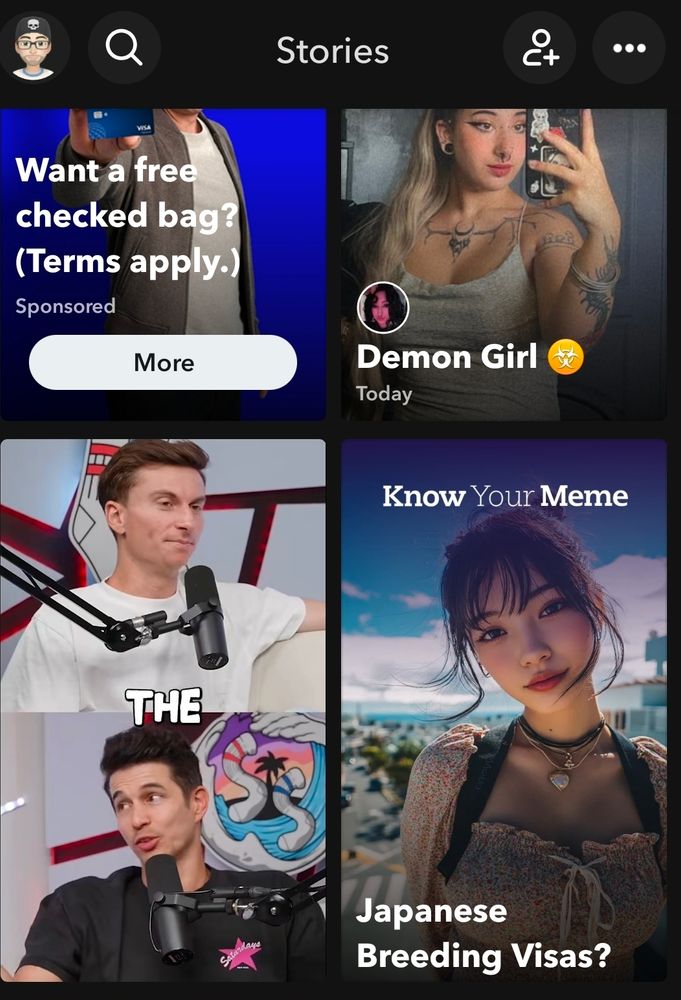Image resolution: width=681 pixels, height=1000 pixels.
Task: Open the Japanese Breeding Visas story
Action: [x=503, y=710]
